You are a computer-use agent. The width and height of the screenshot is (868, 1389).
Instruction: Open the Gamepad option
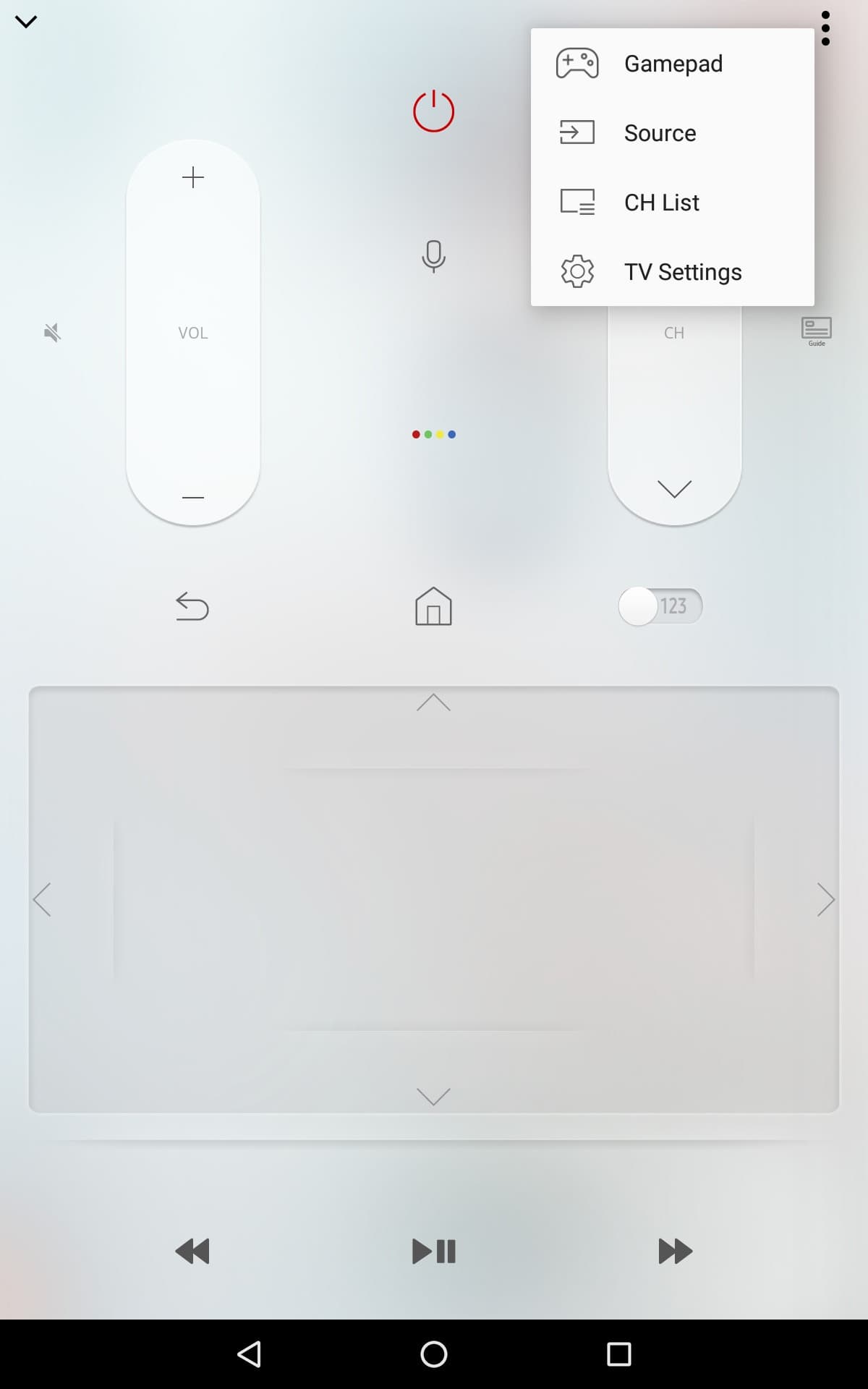[673, 64]
